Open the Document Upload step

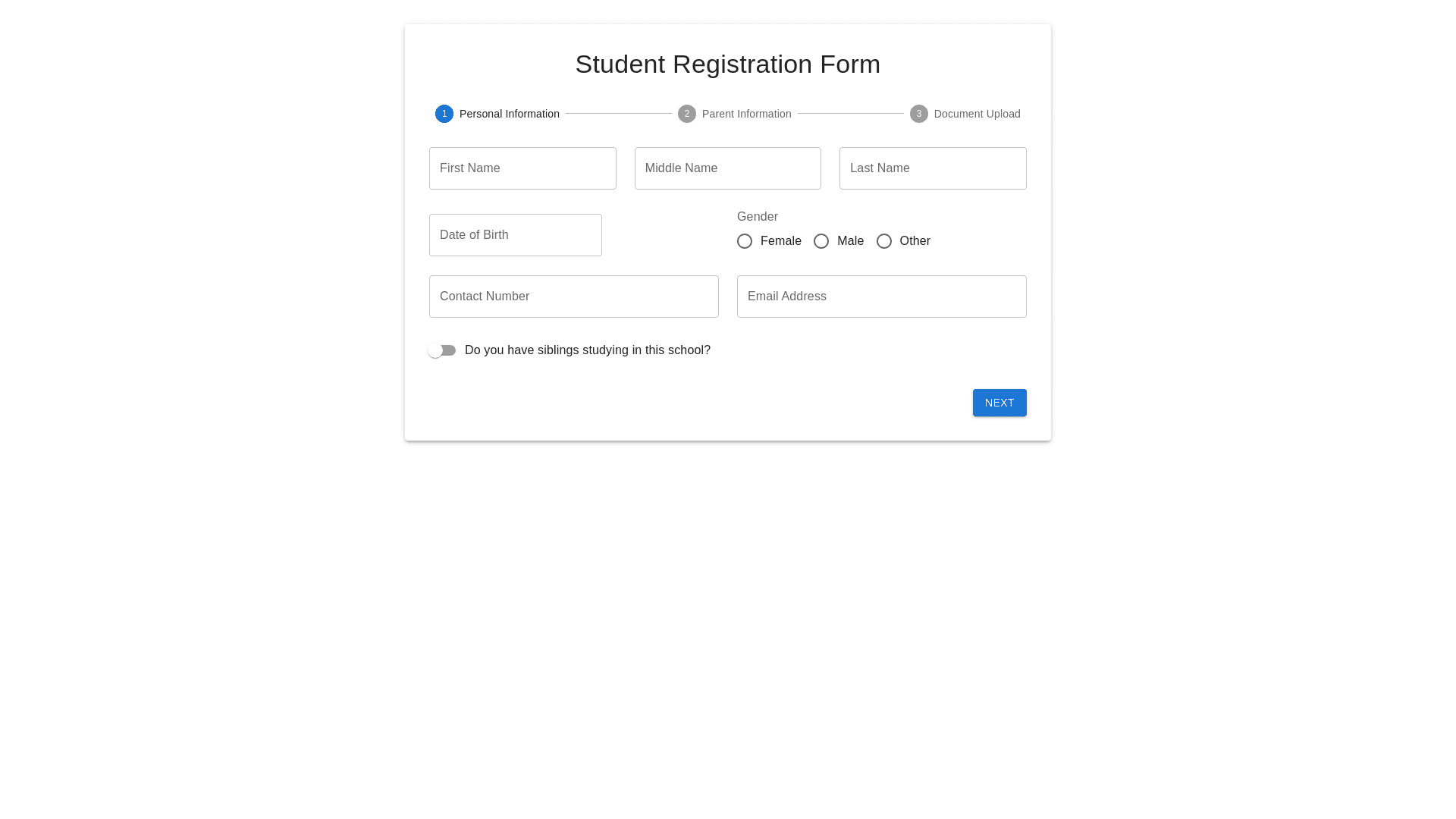point(965,114)
